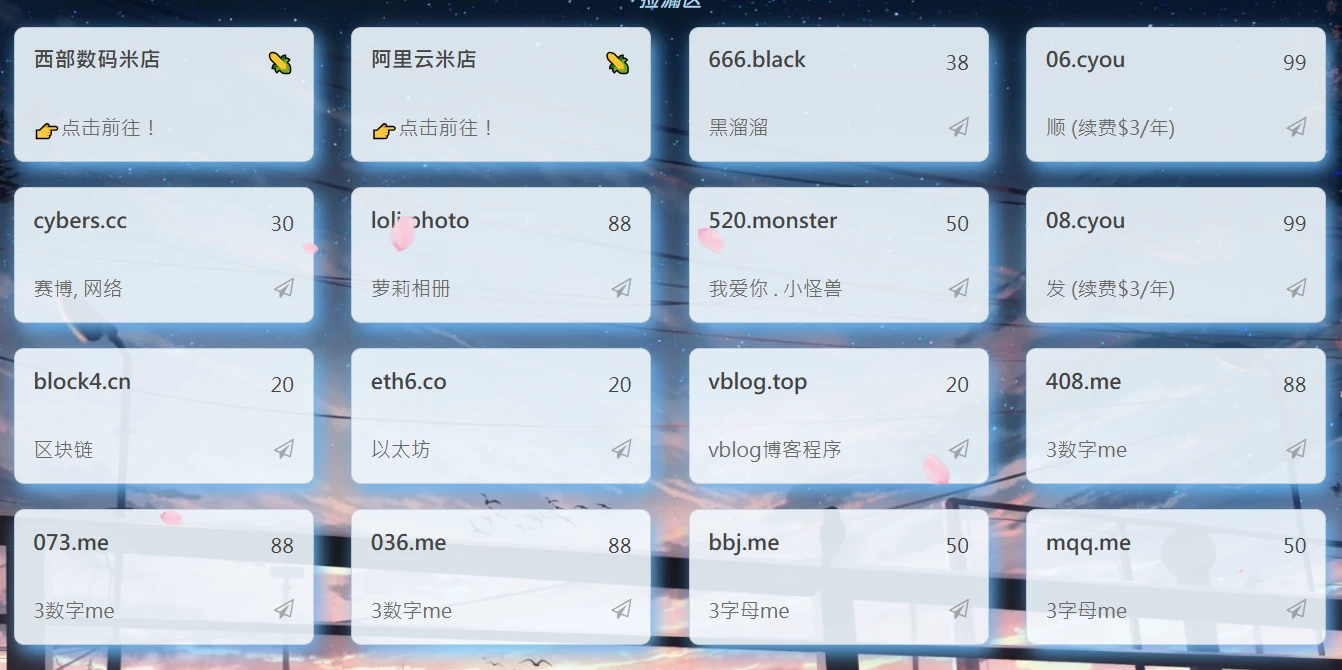Screen dimensions: 1342x670
Task: Open the cybers.cc domain card
Action: click(163, 255)
